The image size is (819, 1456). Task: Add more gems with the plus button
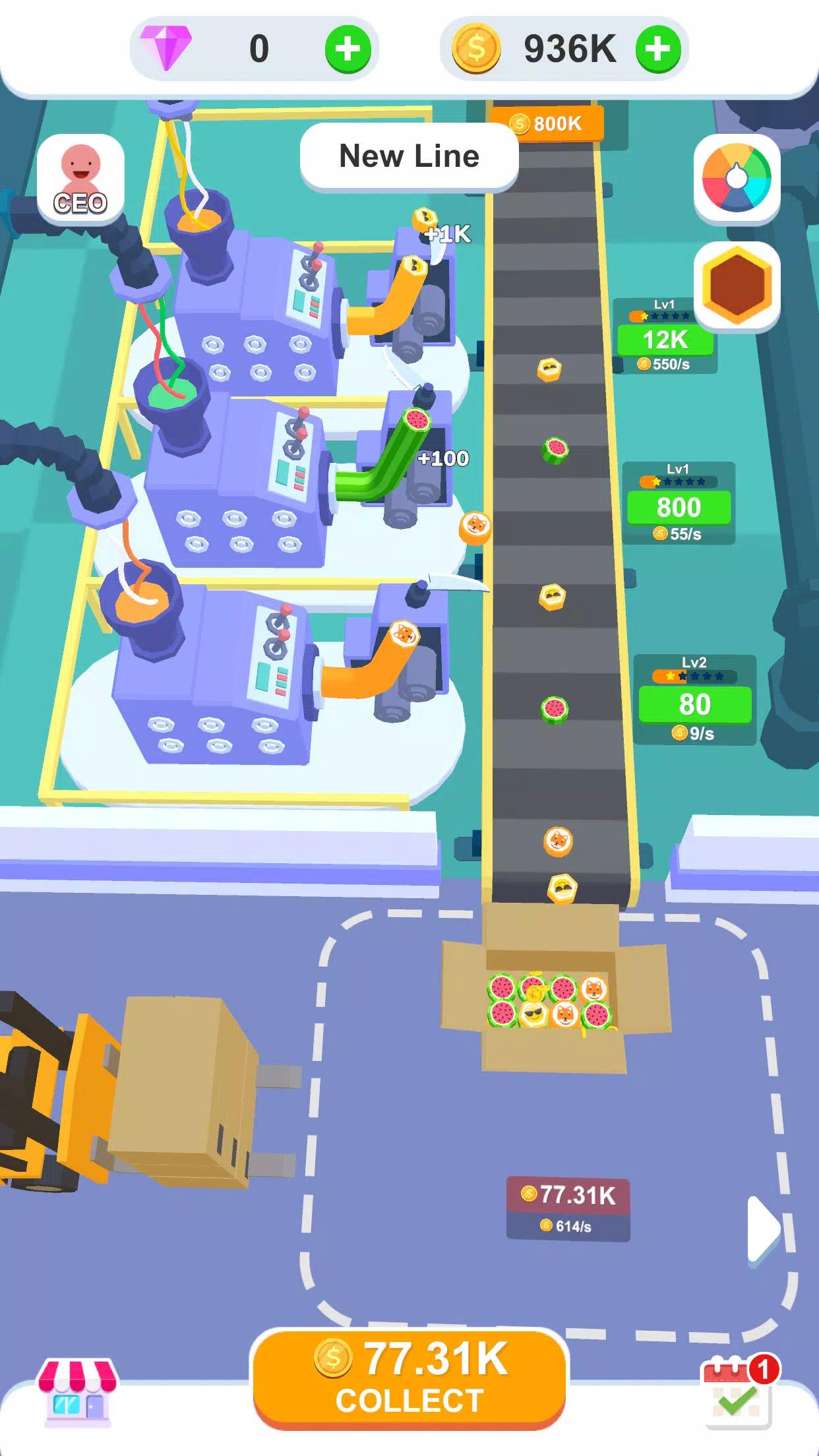pyautogui.click(x=348, y=49)
